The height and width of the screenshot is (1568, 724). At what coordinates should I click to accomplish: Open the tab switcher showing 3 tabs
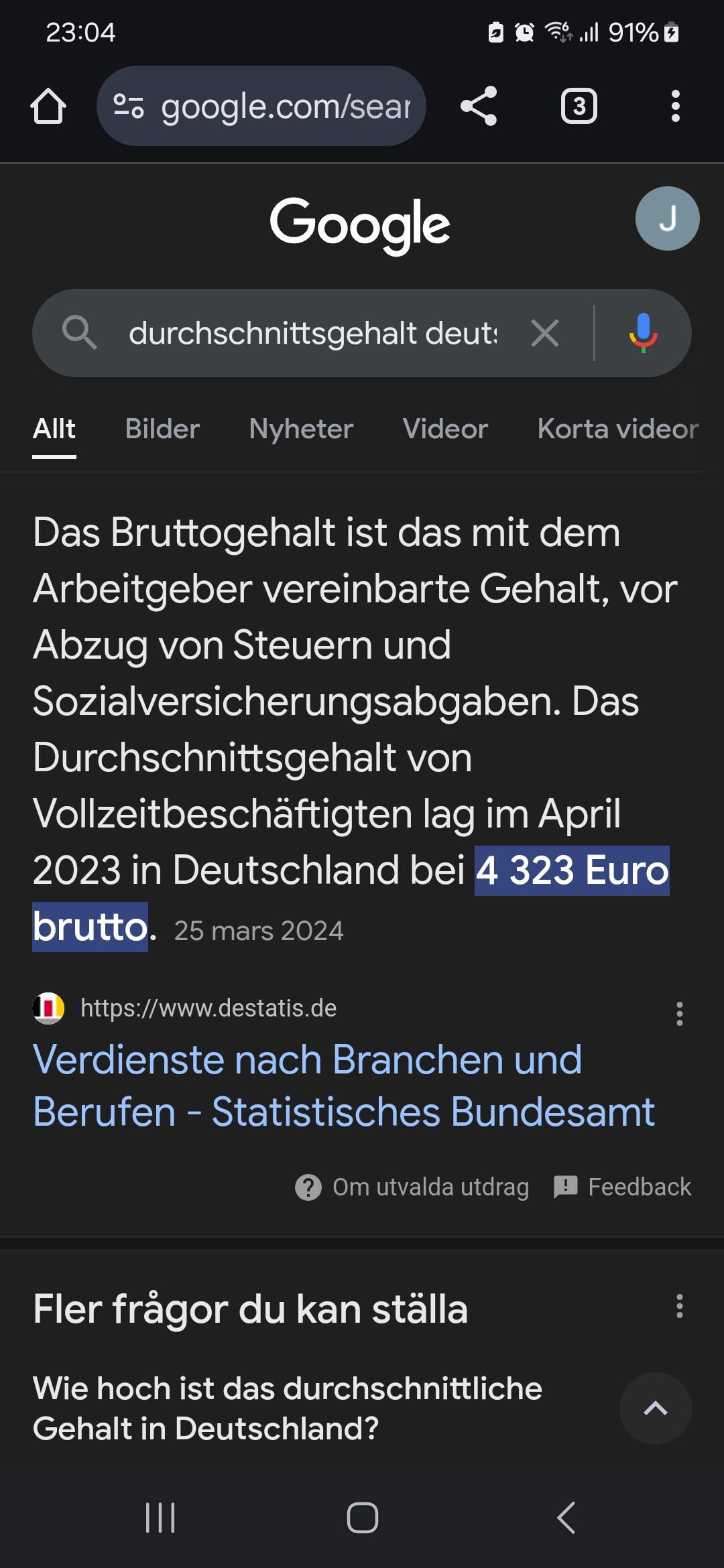tap(579, 107)
